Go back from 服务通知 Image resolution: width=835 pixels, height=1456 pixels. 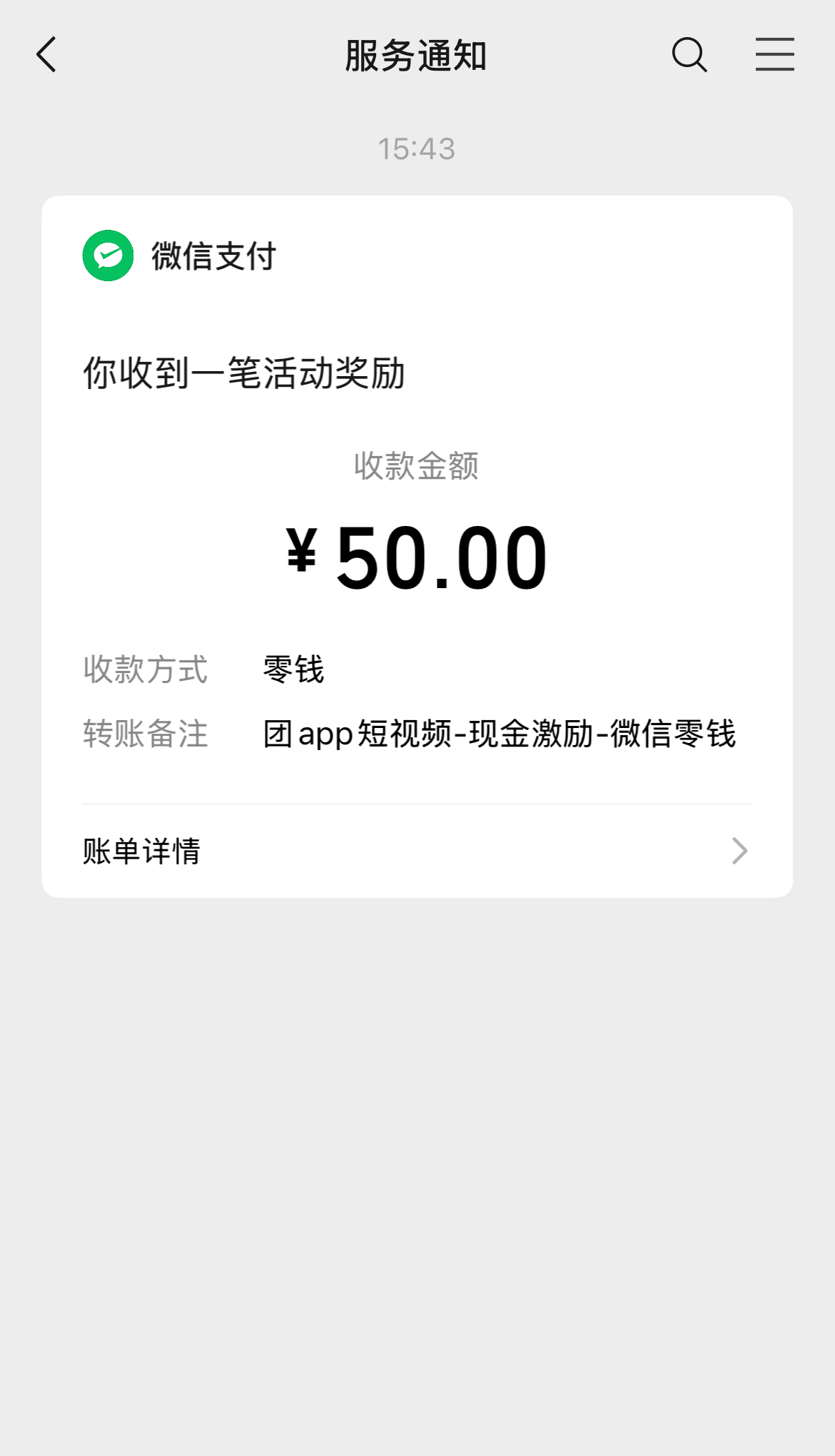[x=47, y=55]
